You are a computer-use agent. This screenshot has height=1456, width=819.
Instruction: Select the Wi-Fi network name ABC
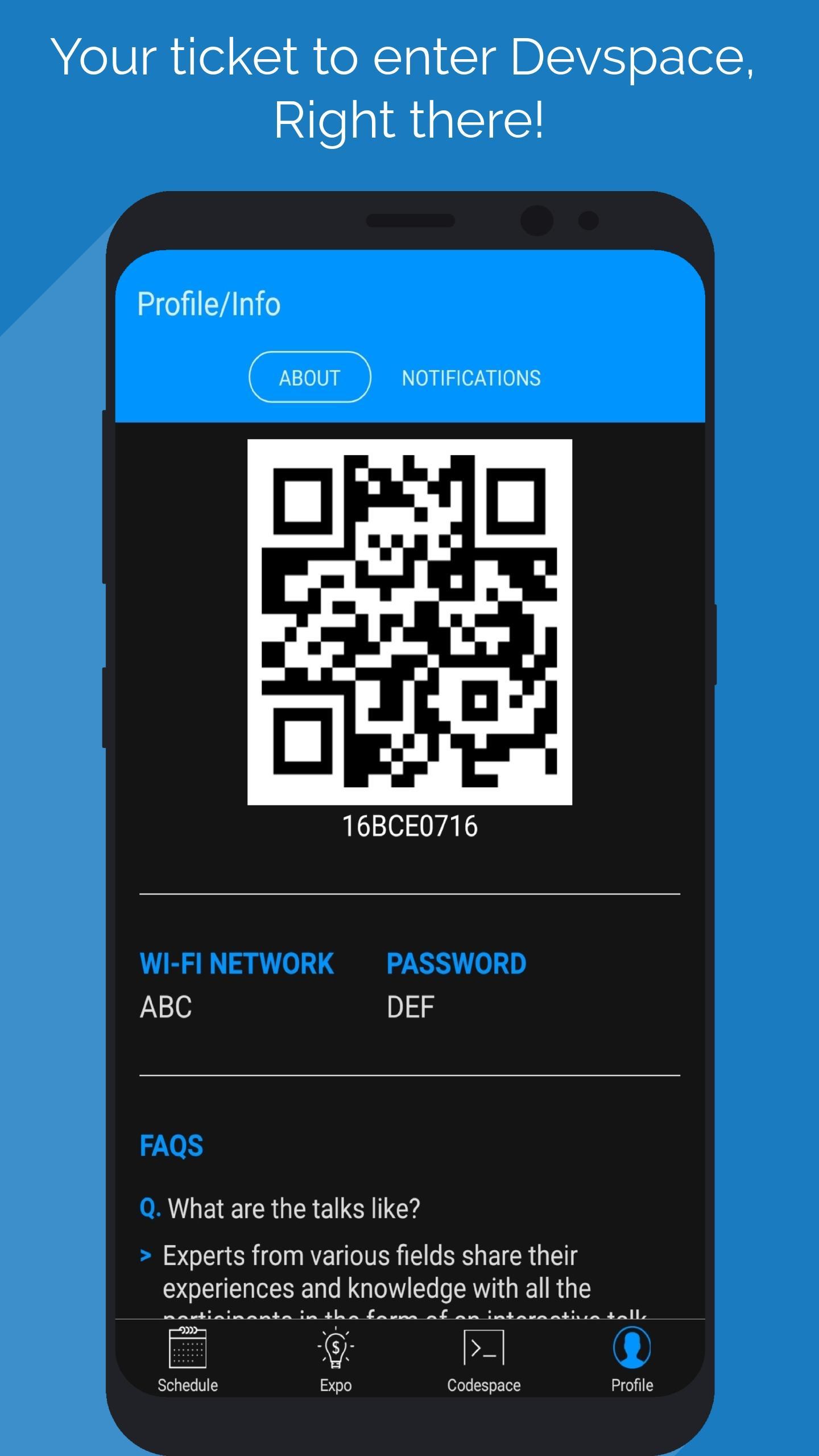165,1007
